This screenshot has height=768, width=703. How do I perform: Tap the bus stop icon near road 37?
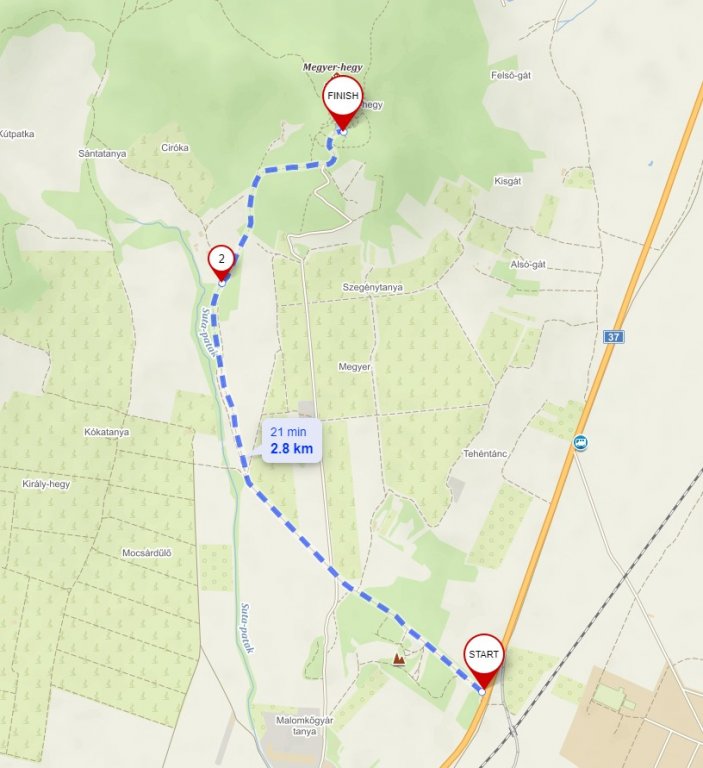pos(580,442)
